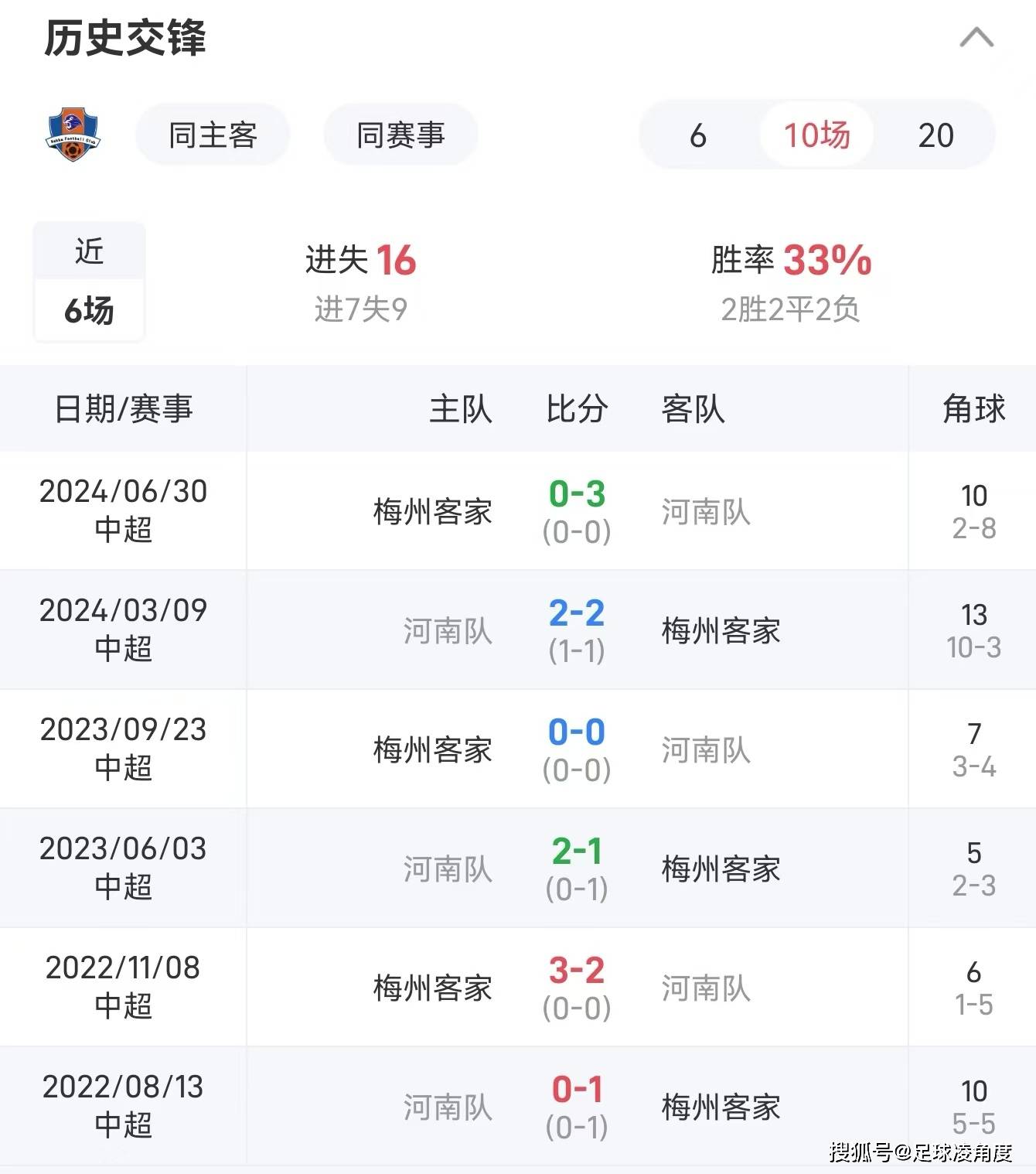The height and width of the screenshot is (1174, 1036).
Task: Click the 日期/赛事 column header
Action: pyautogui.click(x=124, y=408)
